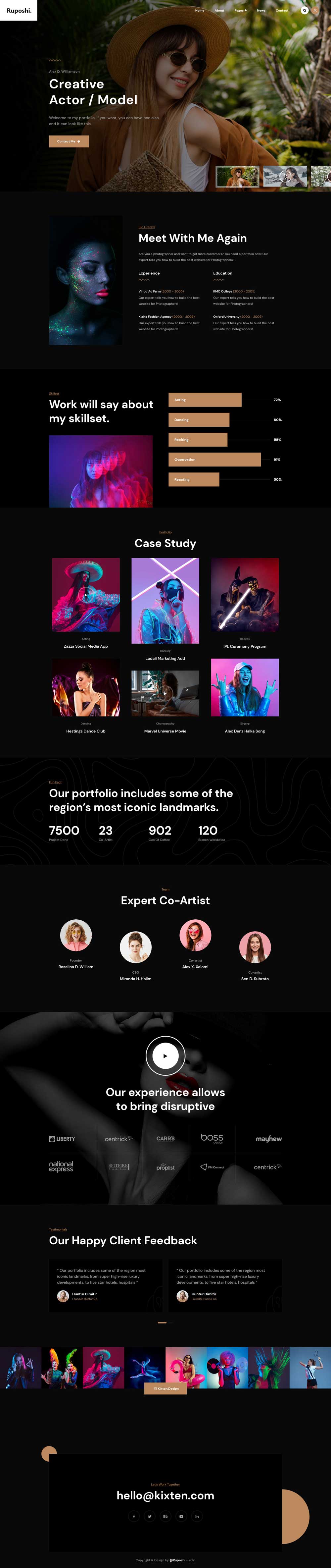
Task: Play the experience showcase video
Action: pyautogui.click(x=165, y=1055)
